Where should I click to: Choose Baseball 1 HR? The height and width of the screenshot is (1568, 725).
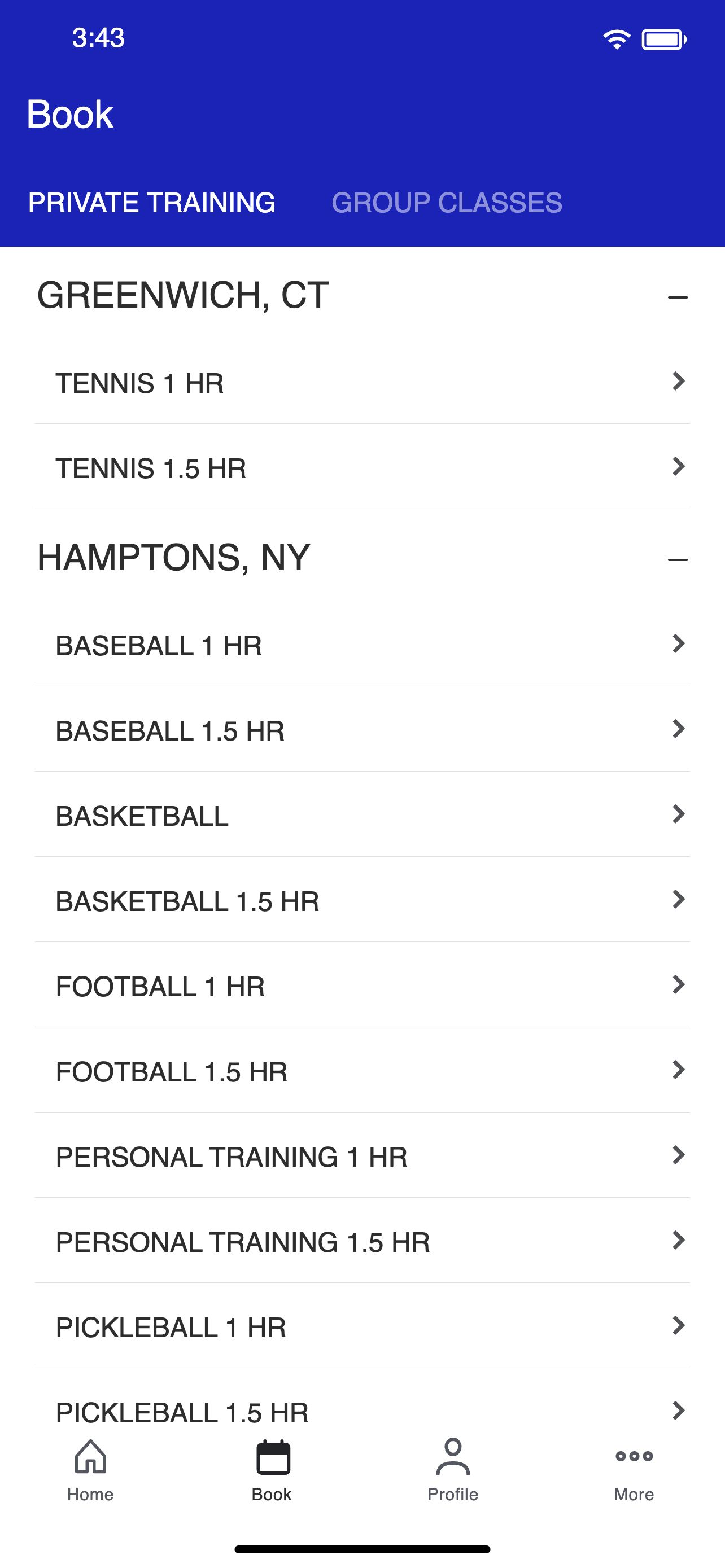pyautogui.click(x=362, y=645)
